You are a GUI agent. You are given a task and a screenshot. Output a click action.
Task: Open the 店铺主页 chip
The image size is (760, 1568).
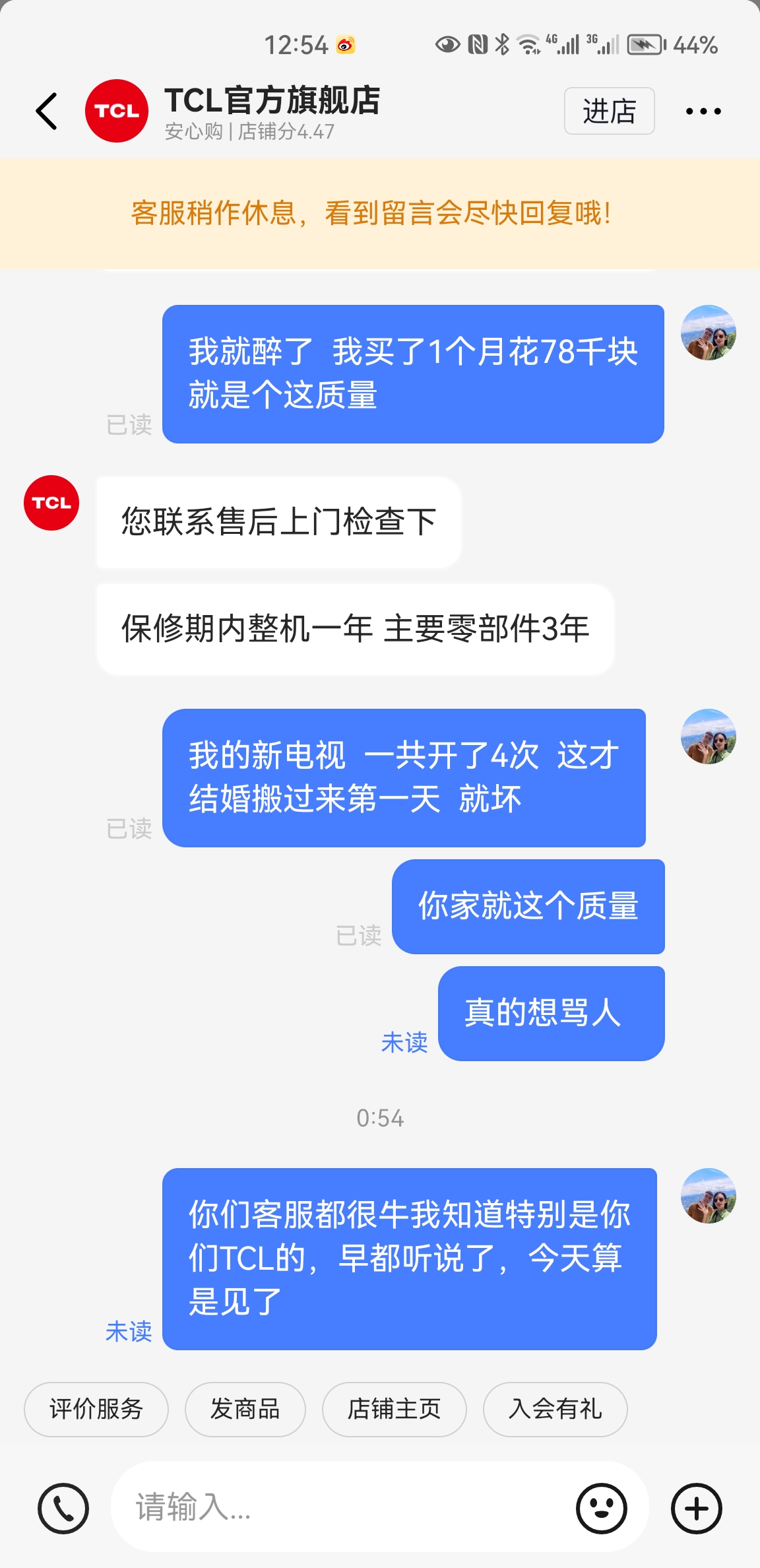(395, 1409)
